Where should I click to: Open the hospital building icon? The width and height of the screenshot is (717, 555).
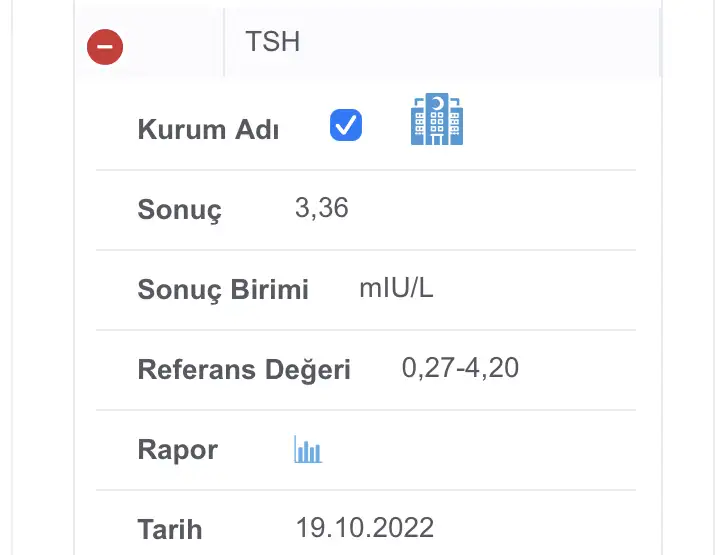(437, 120)
